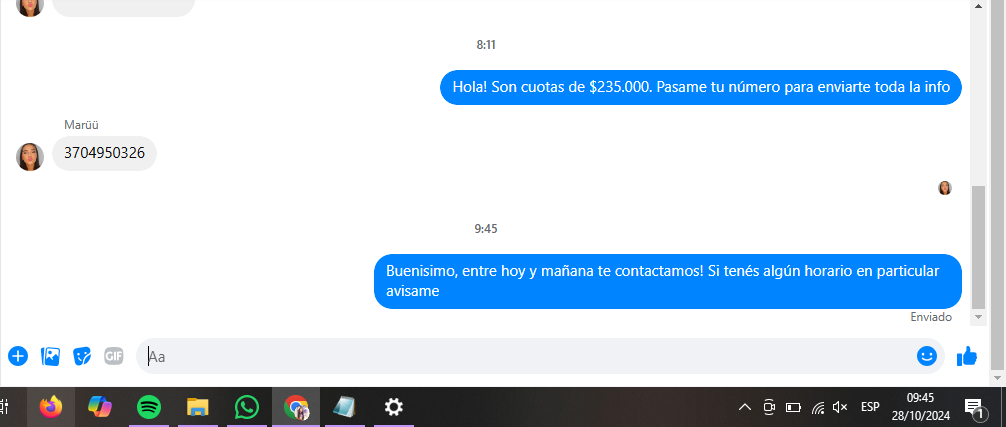The image size is (1006, 427).
Task: Show hidden tray icons
Action: [x=744, y=407]
